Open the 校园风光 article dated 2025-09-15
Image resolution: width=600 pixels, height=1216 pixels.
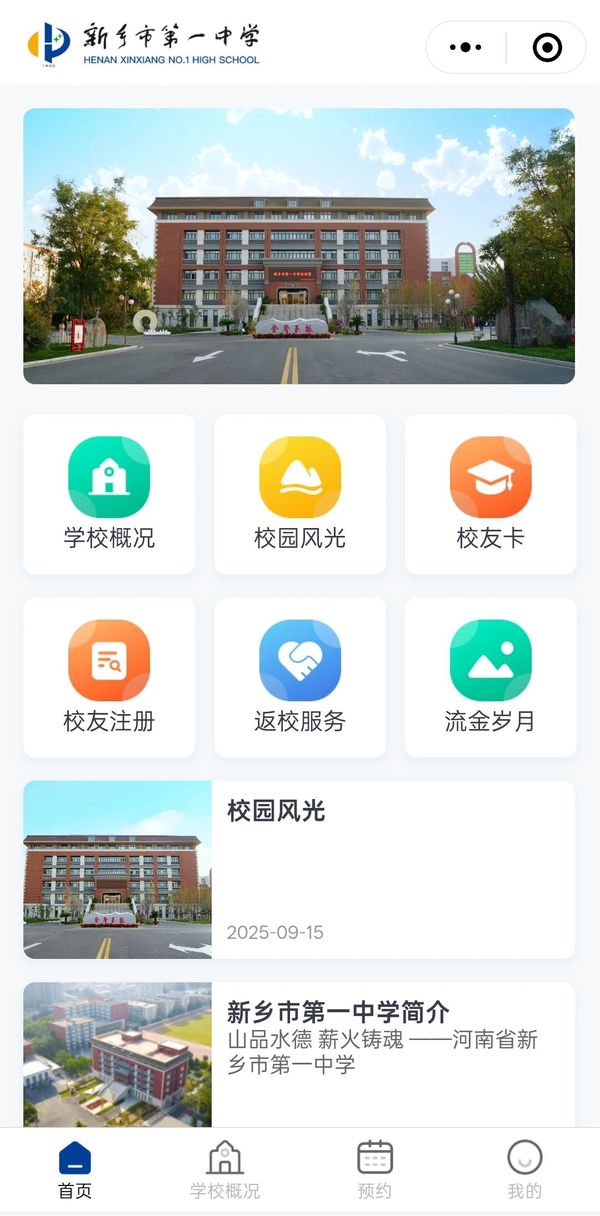coord(299,870)
